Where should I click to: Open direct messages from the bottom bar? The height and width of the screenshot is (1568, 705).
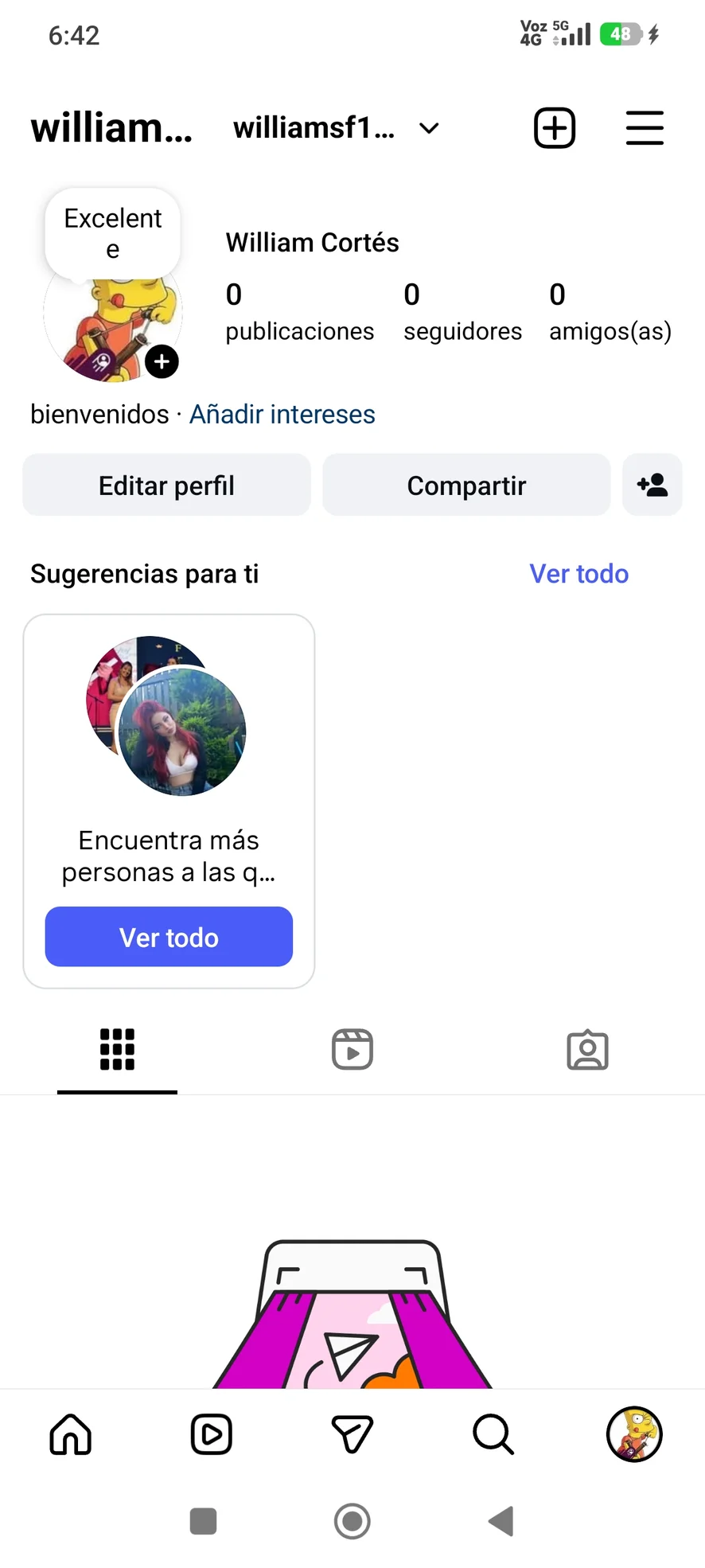pyautogui.click(x=352, y=1434)
